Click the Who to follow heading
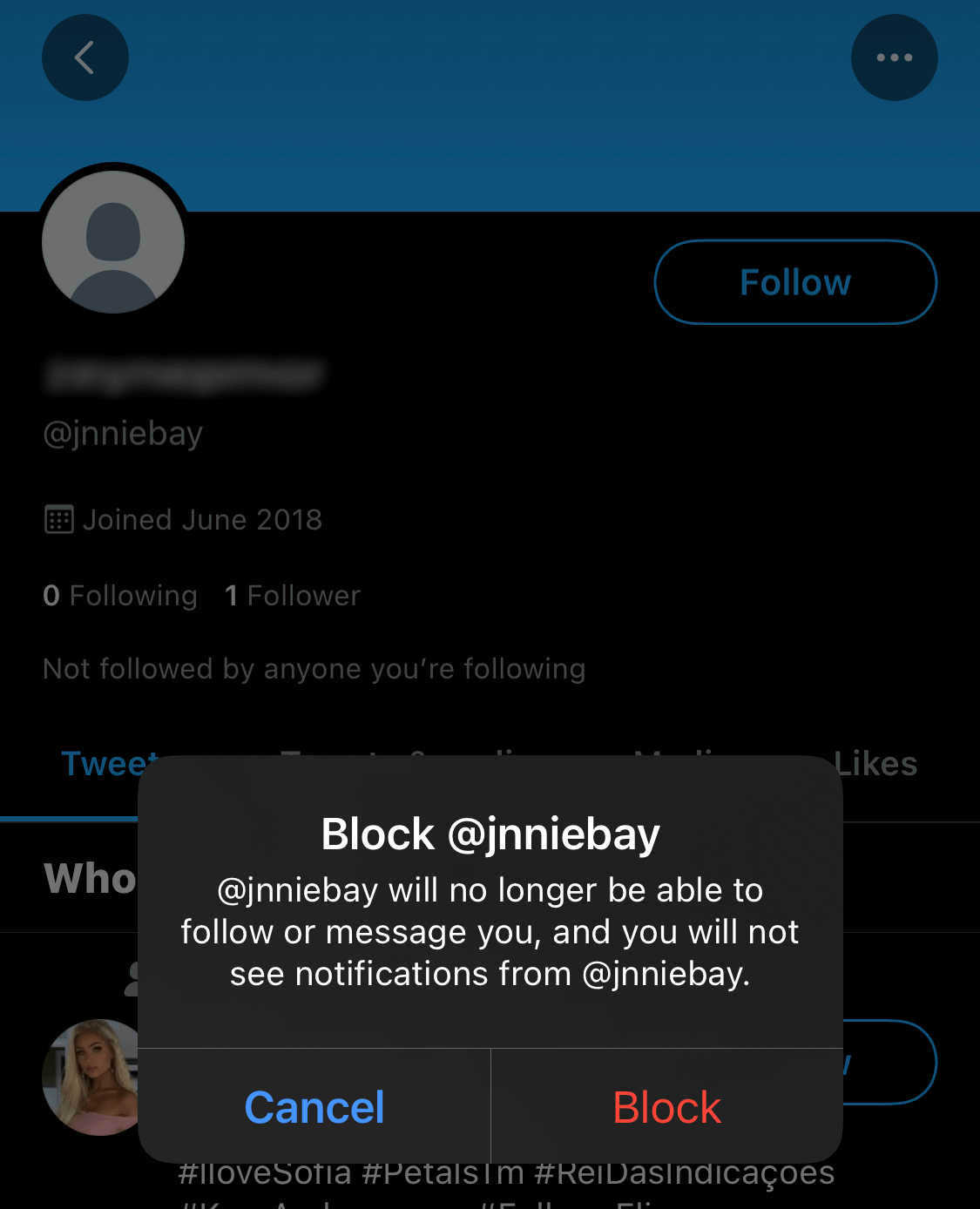The width and height of the screenshot is (980, 1209). pyautogui.click(x=87, y=878)
